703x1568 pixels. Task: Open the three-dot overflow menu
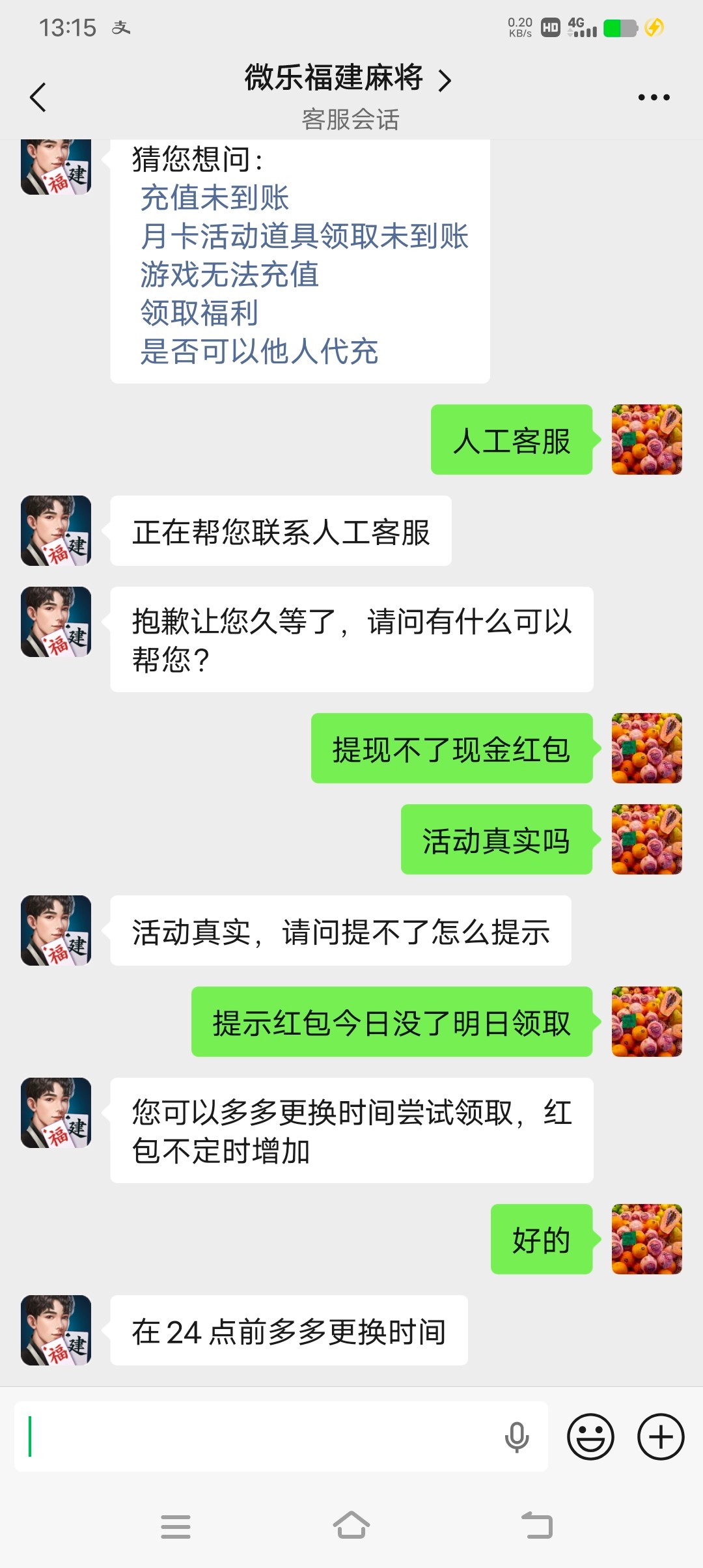coord(654,98)
